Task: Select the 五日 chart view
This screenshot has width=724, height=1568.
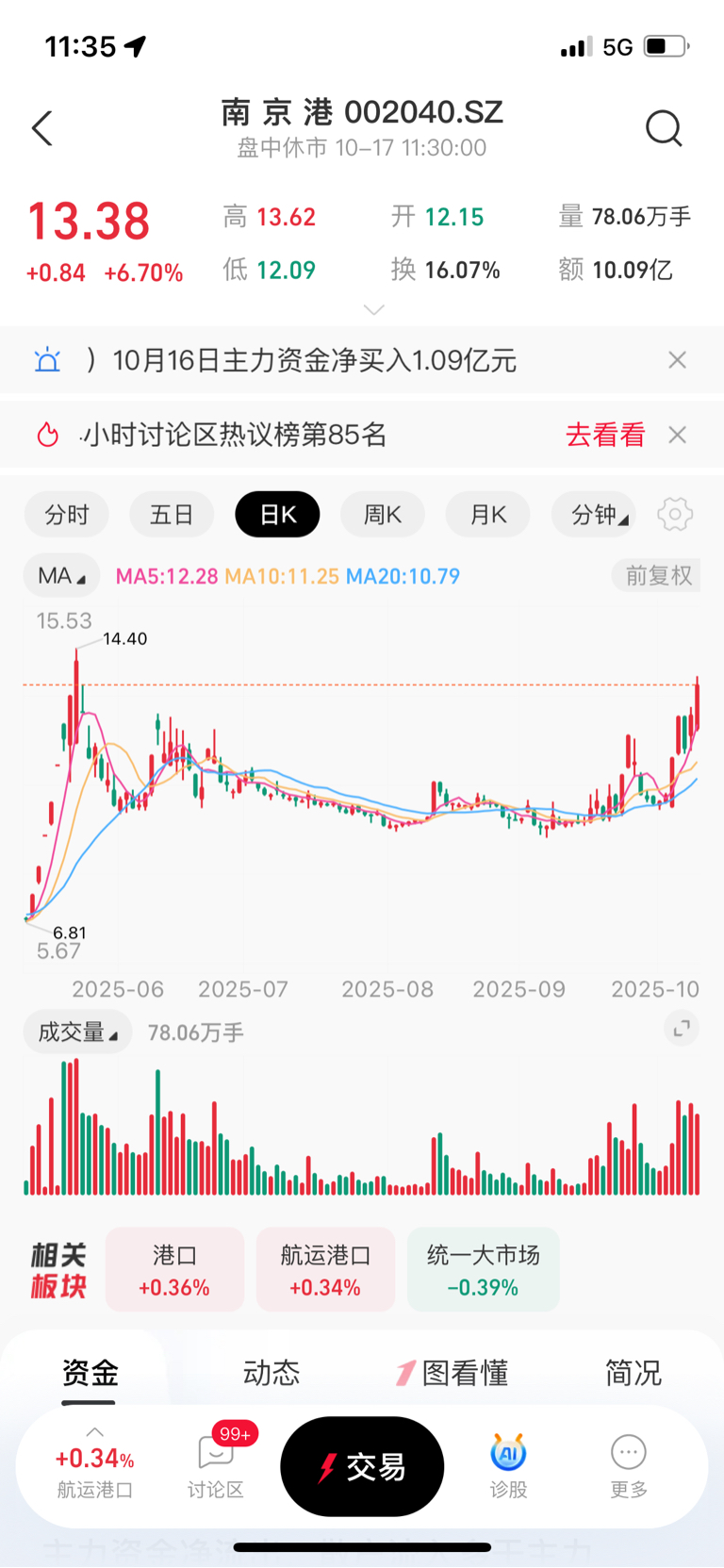Action: tap(172, 515)
